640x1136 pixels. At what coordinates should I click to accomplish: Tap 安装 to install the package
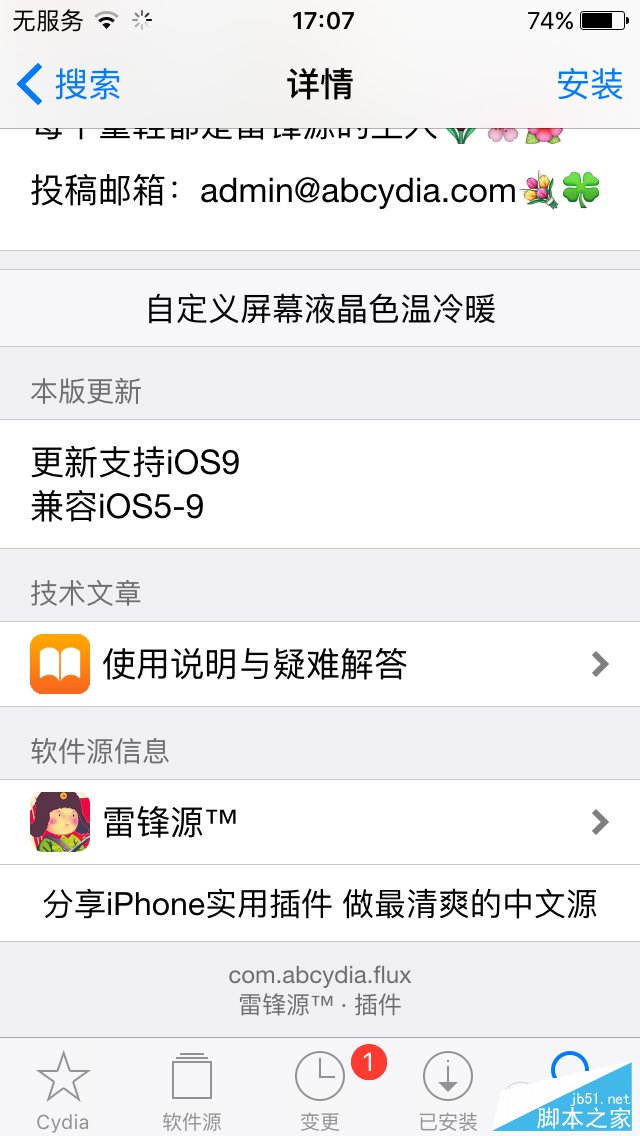(x=590, y=85)
